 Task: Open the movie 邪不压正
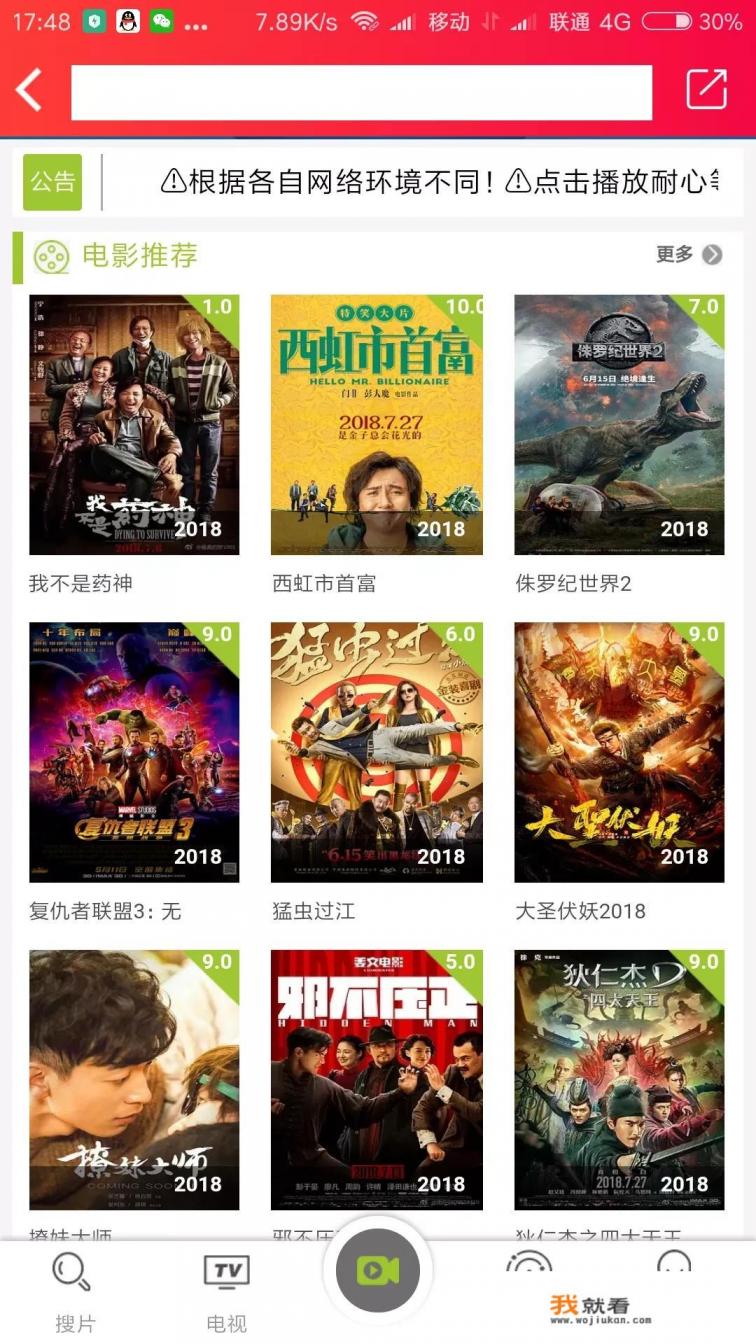pos(376,1080)
